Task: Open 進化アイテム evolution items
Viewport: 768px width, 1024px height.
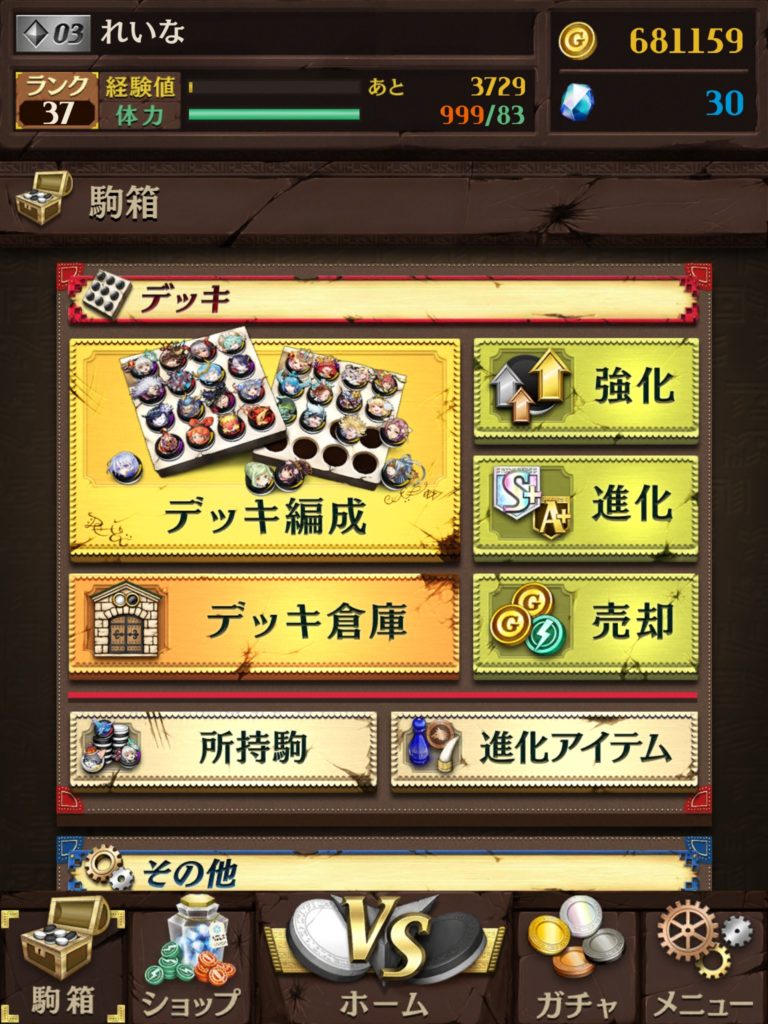Action: (544, 749)
